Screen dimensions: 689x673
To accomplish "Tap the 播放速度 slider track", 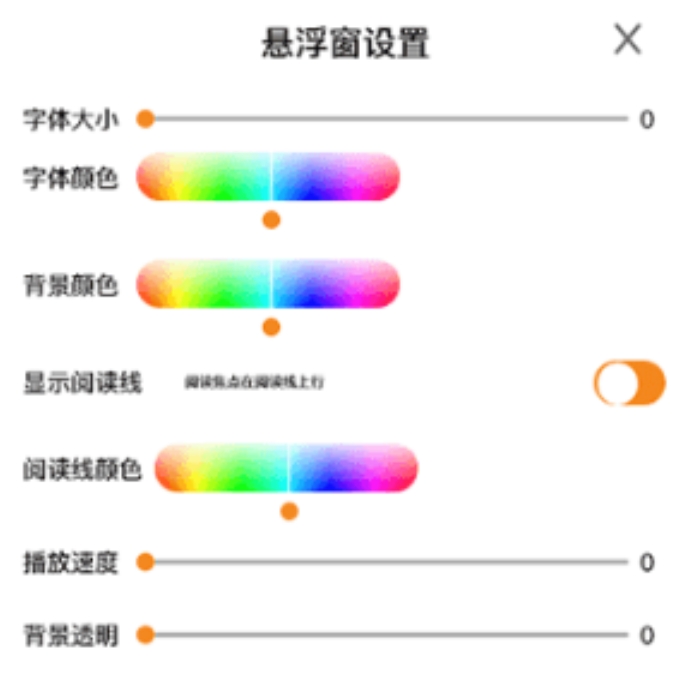I will point(386,562).
